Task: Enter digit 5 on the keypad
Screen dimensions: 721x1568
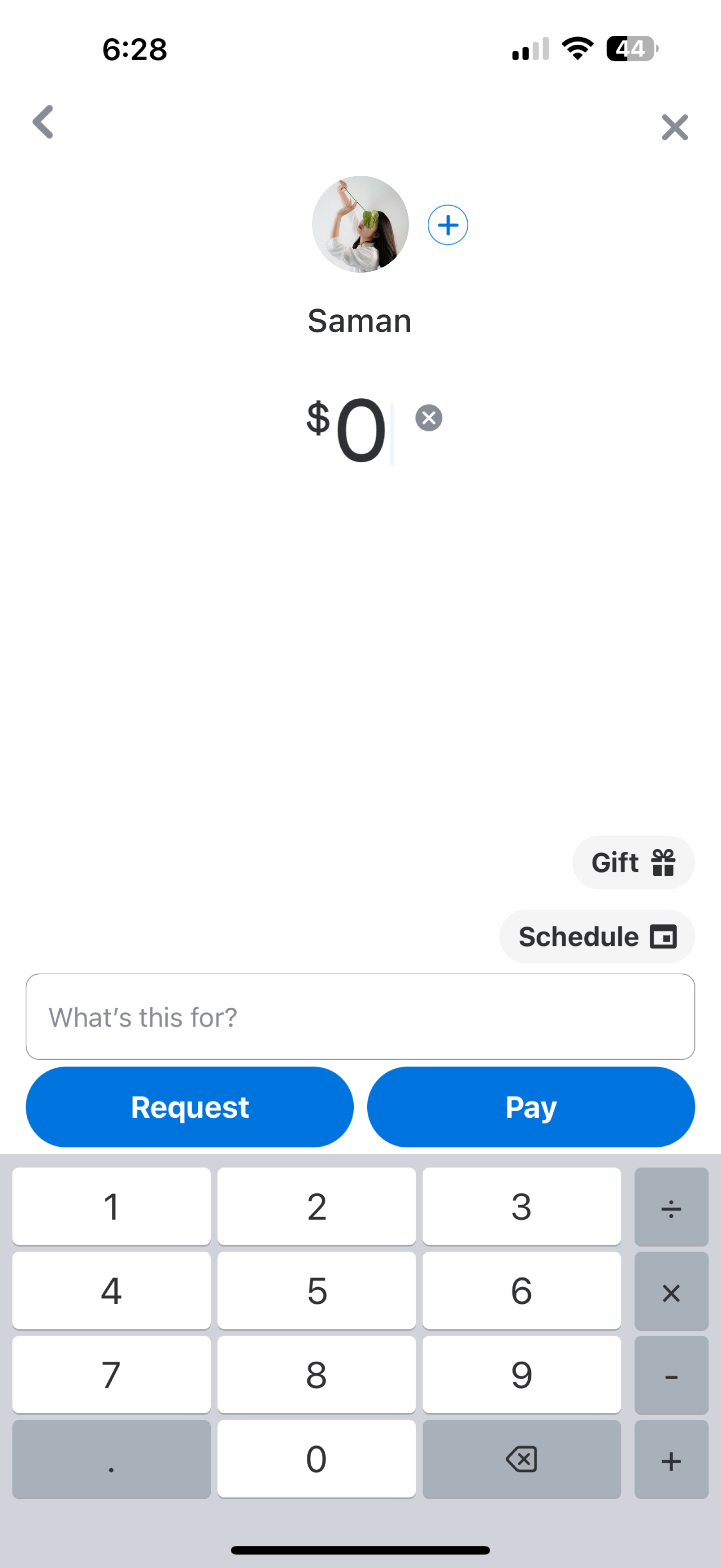Action: [x=317, y=1290]
